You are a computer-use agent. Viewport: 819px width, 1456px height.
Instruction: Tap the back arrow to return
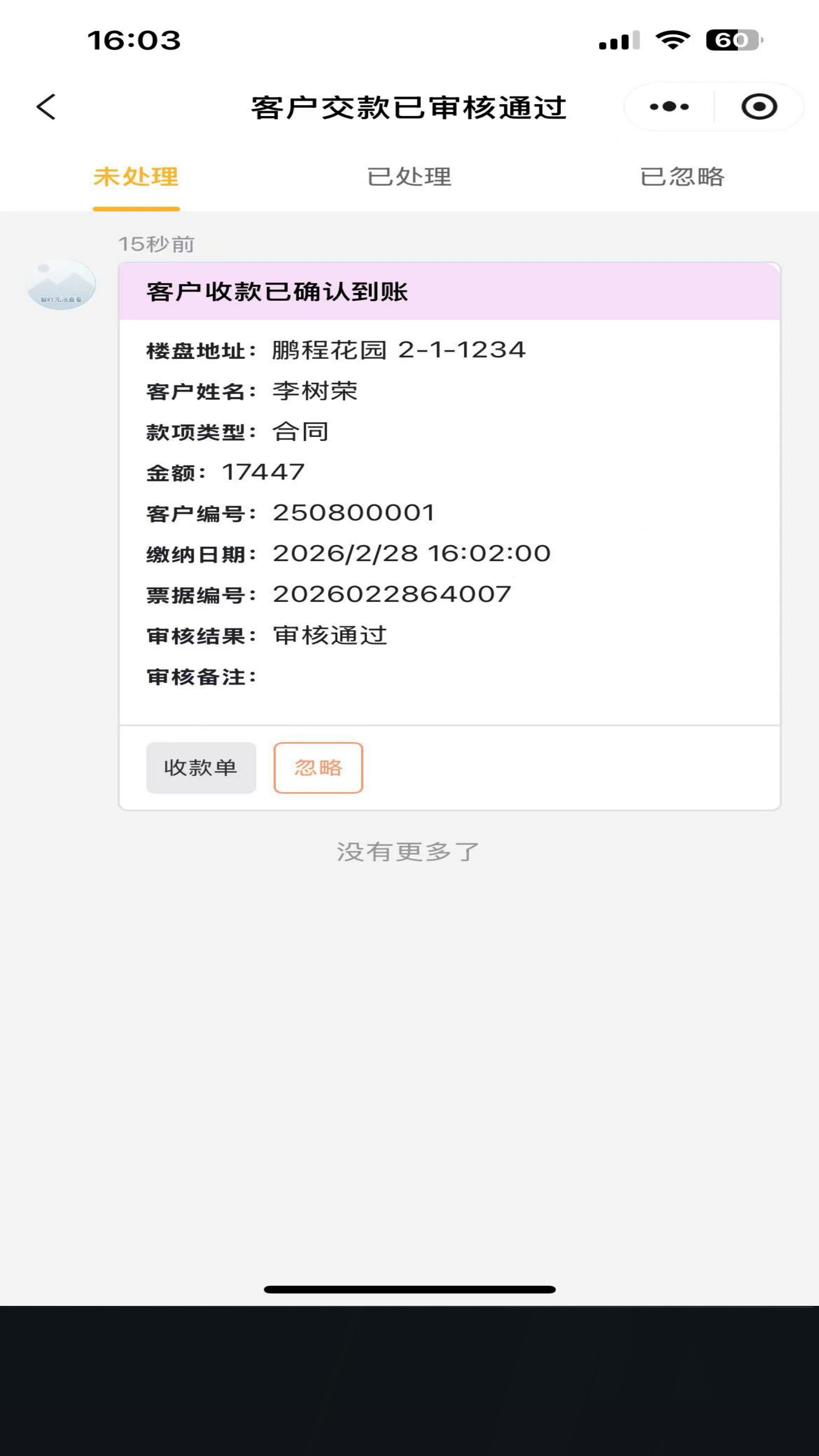pyautogui.click(x=46, y=106)
